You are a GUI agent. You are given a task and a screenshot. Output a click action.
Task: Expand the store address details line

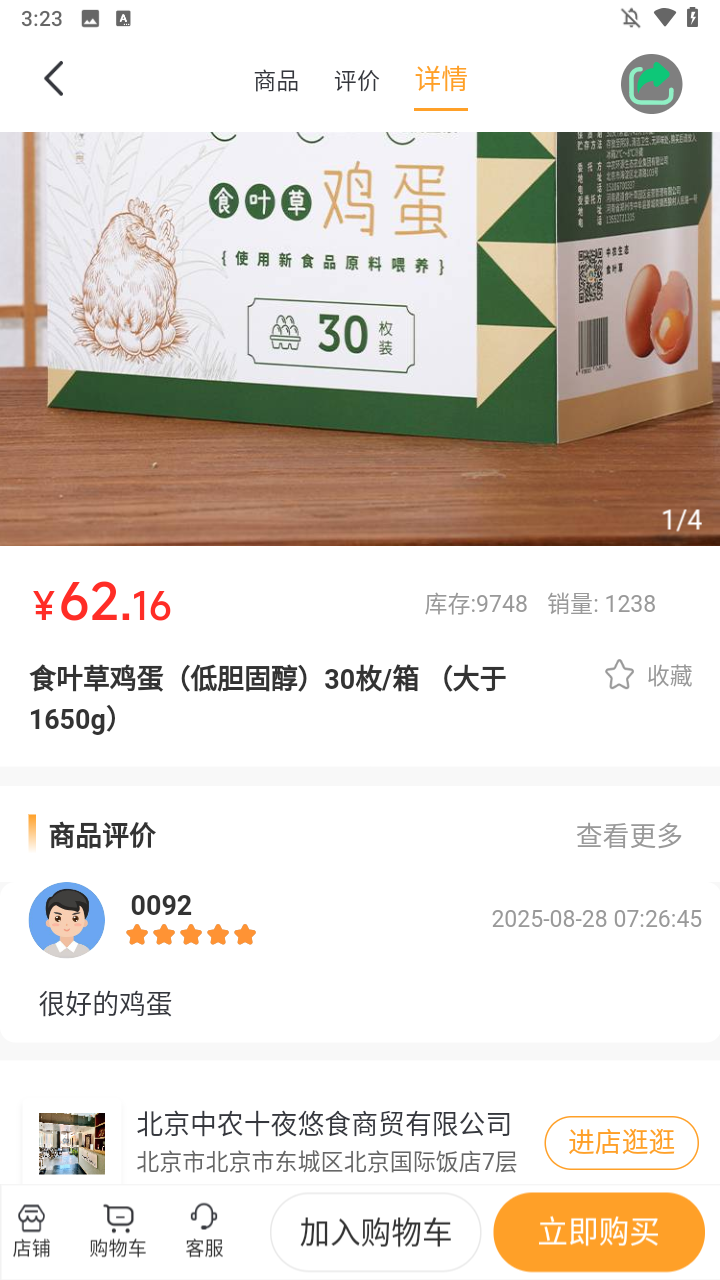(325, 1165)
